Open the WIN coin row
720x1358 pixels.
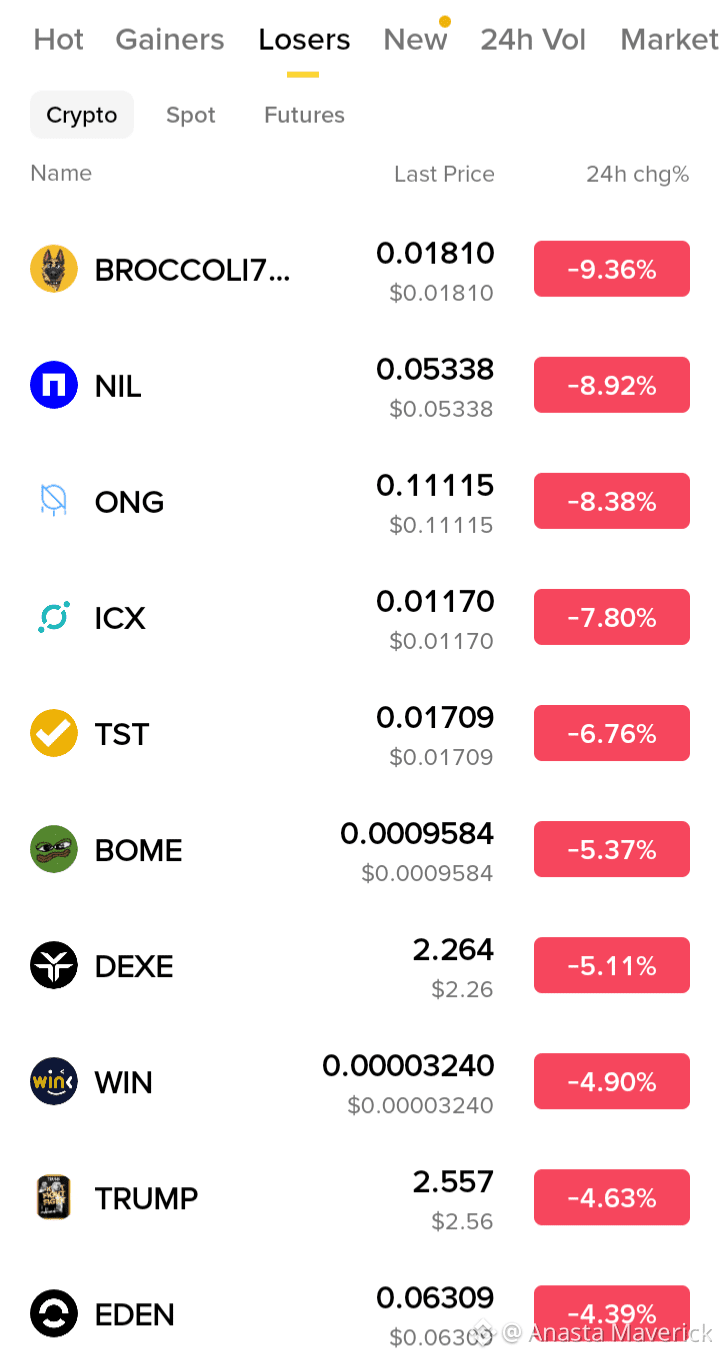point(360,1082)
